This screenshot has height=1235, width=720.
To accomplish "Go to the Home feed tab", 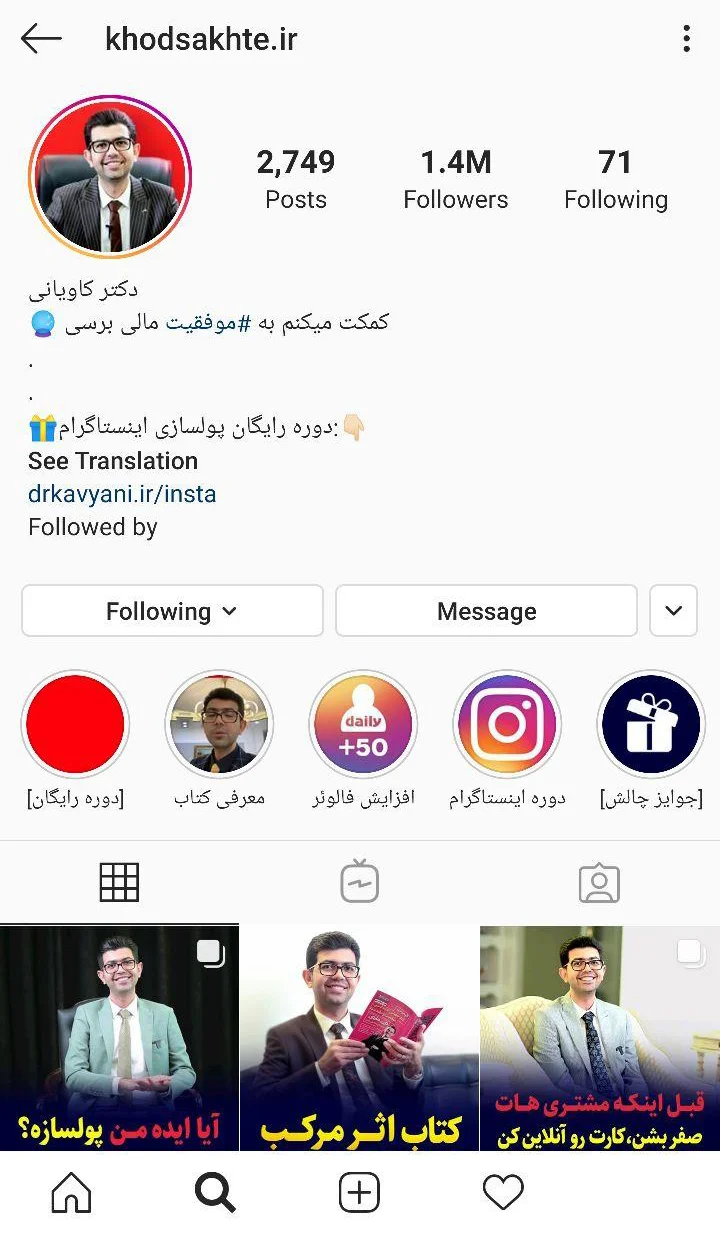I will tap(71, 1192).
